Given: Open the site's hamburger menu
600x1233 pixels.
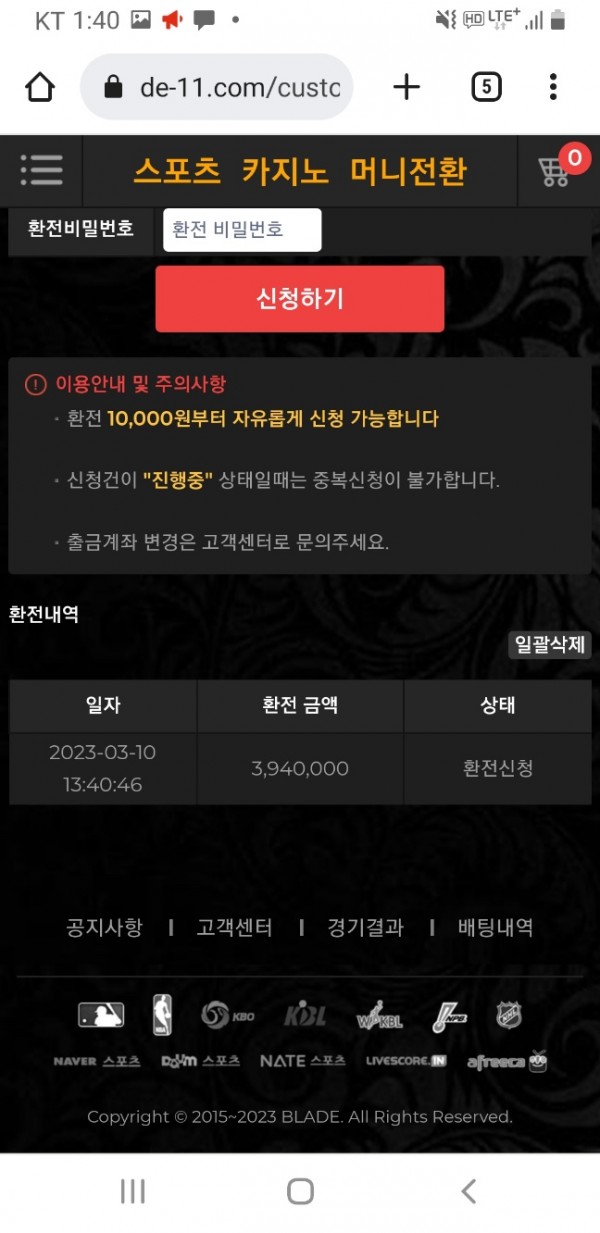Looking at the screenshot, I should [41, 171].
